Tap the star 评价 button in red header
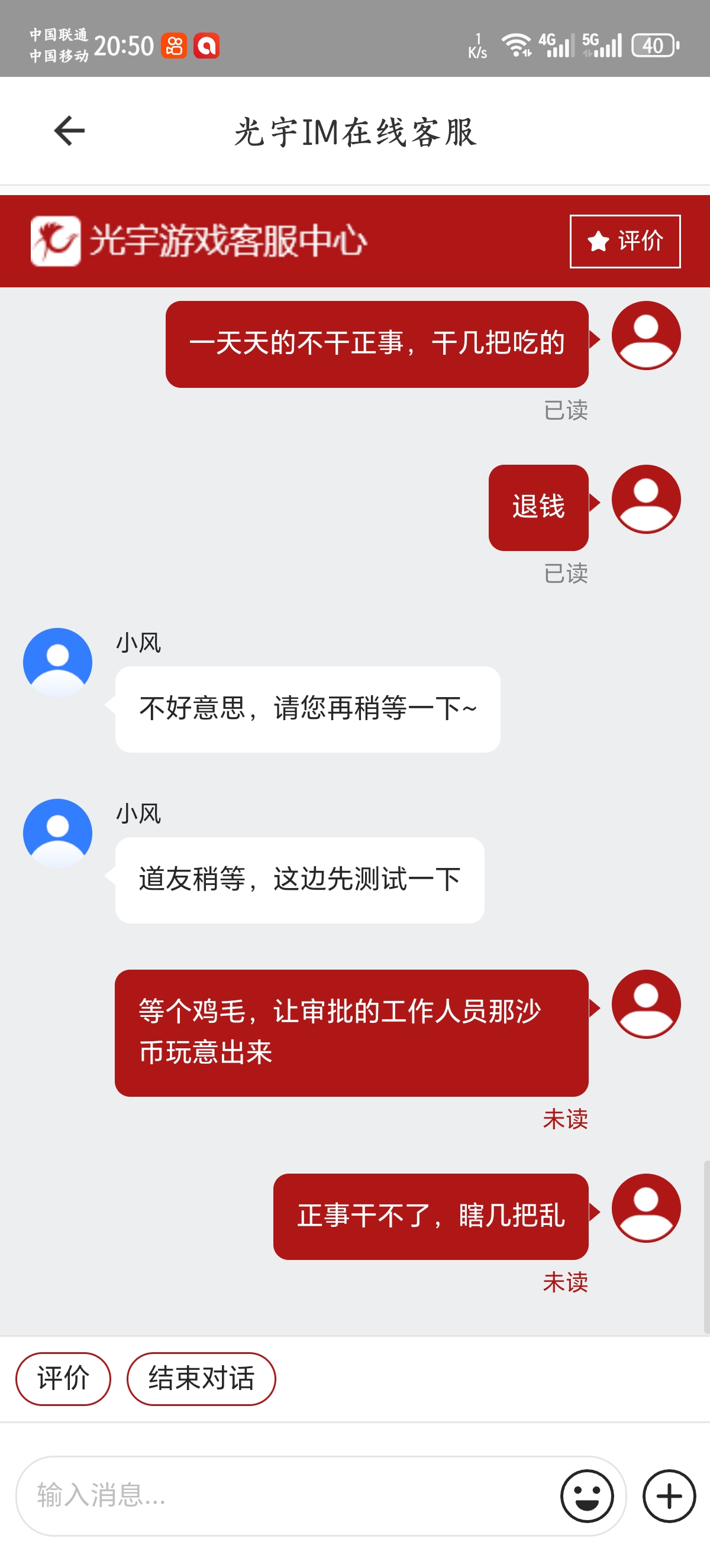The height and width of the screenshot is (1568, 710). (625, 241)
